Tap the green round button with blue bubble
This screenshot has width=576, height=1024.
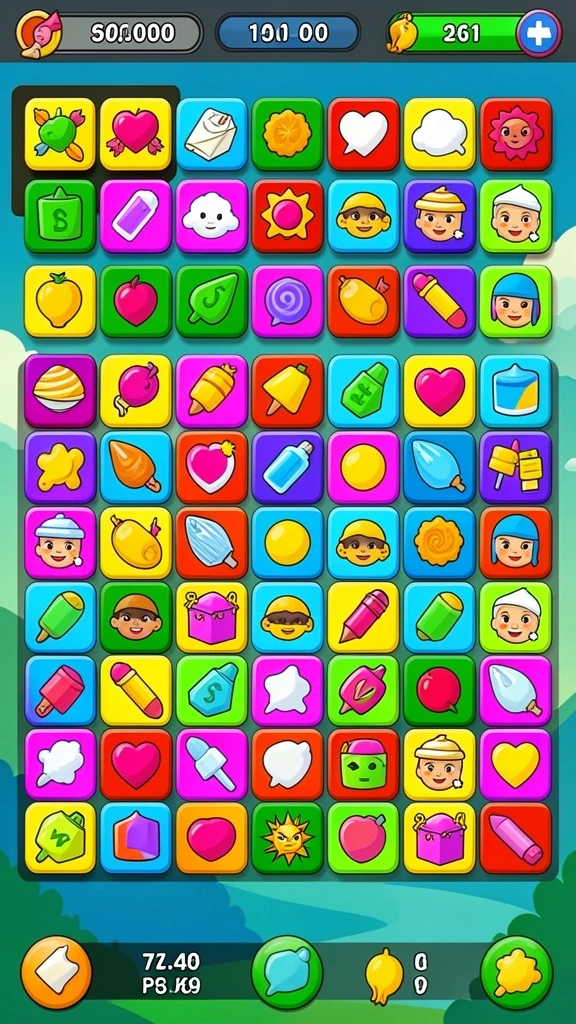pyautogui.click(x=287, y=971)
